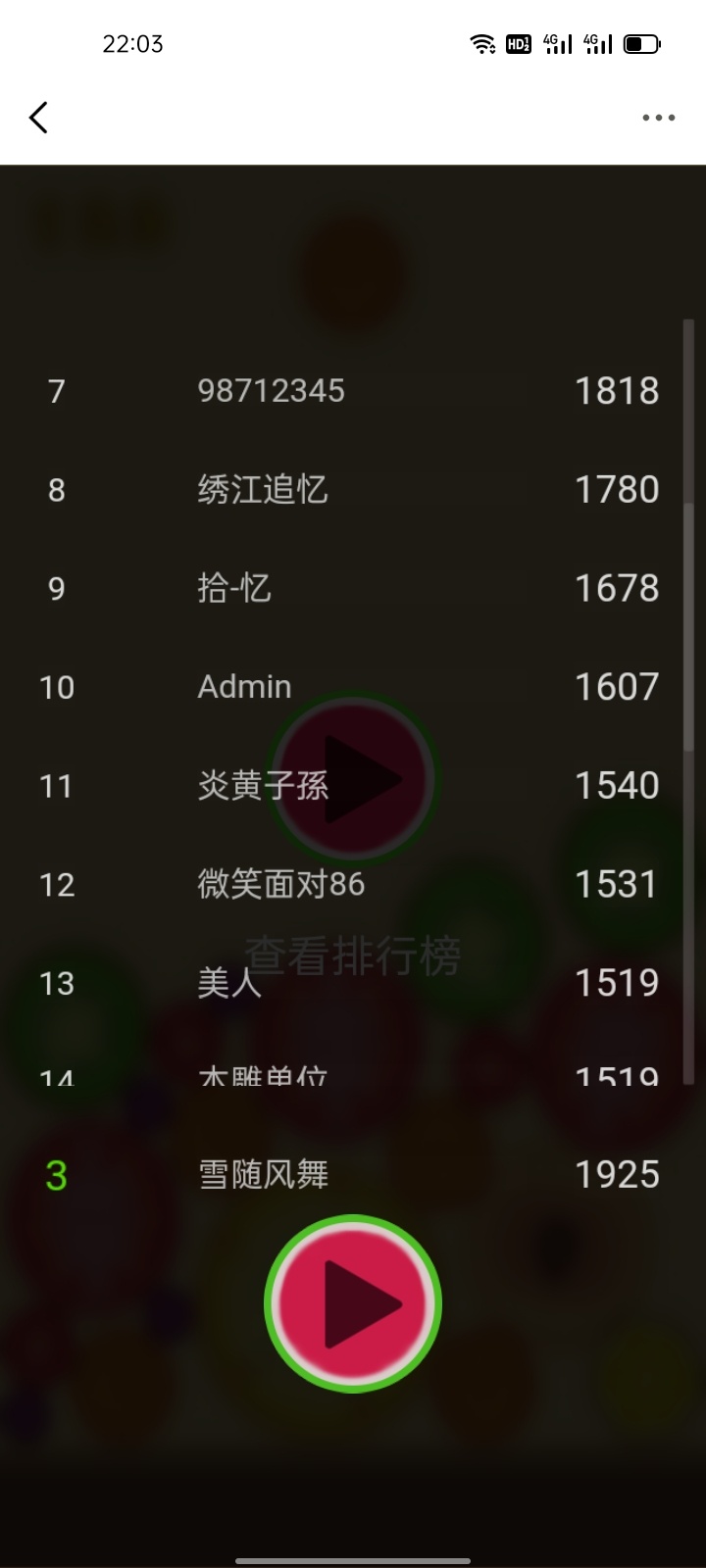Tap the red play button at the bottom
This screenshot has height=1568, width=706.
pyautogui.click(x=353, y=1303)
